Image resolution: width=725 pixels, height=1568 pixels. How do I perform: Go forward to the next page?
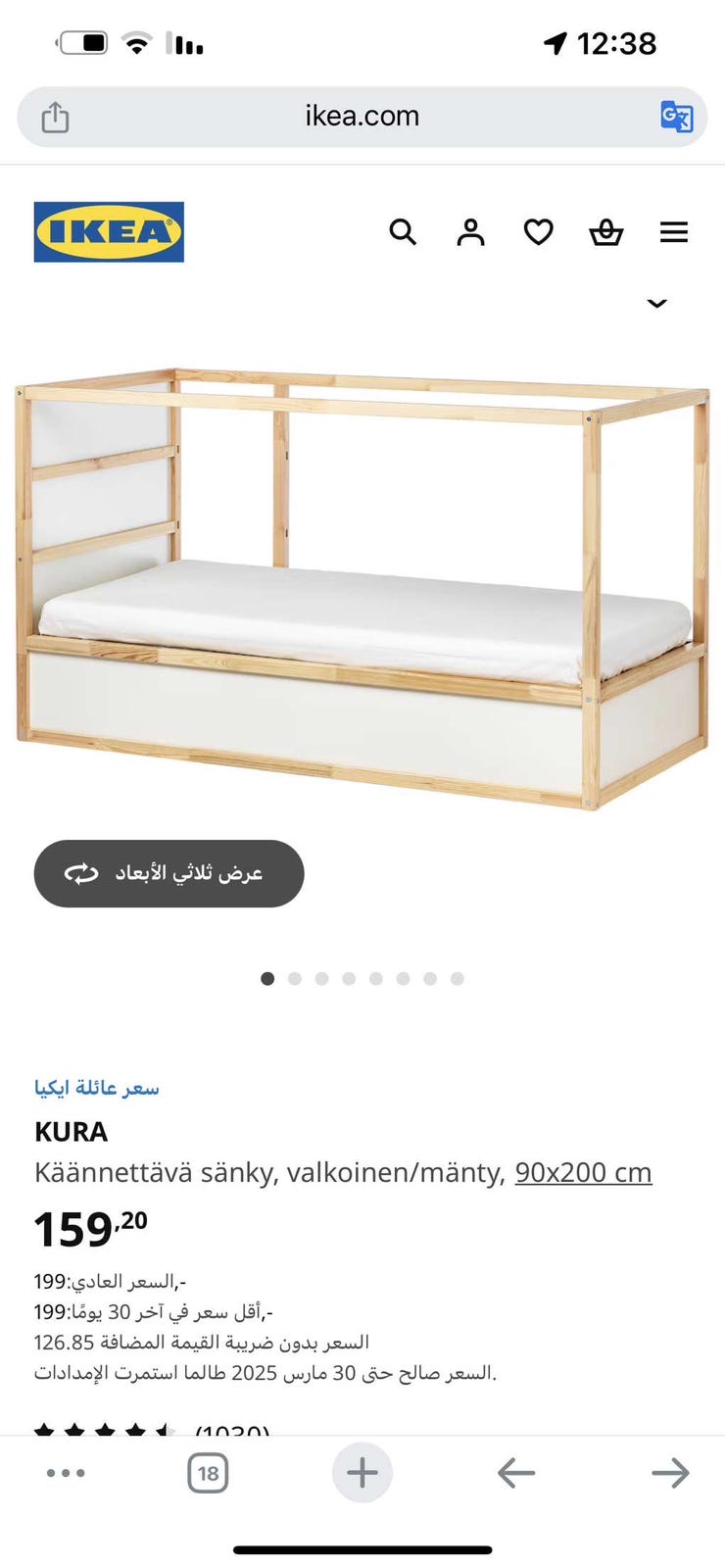coord(670,1473)
